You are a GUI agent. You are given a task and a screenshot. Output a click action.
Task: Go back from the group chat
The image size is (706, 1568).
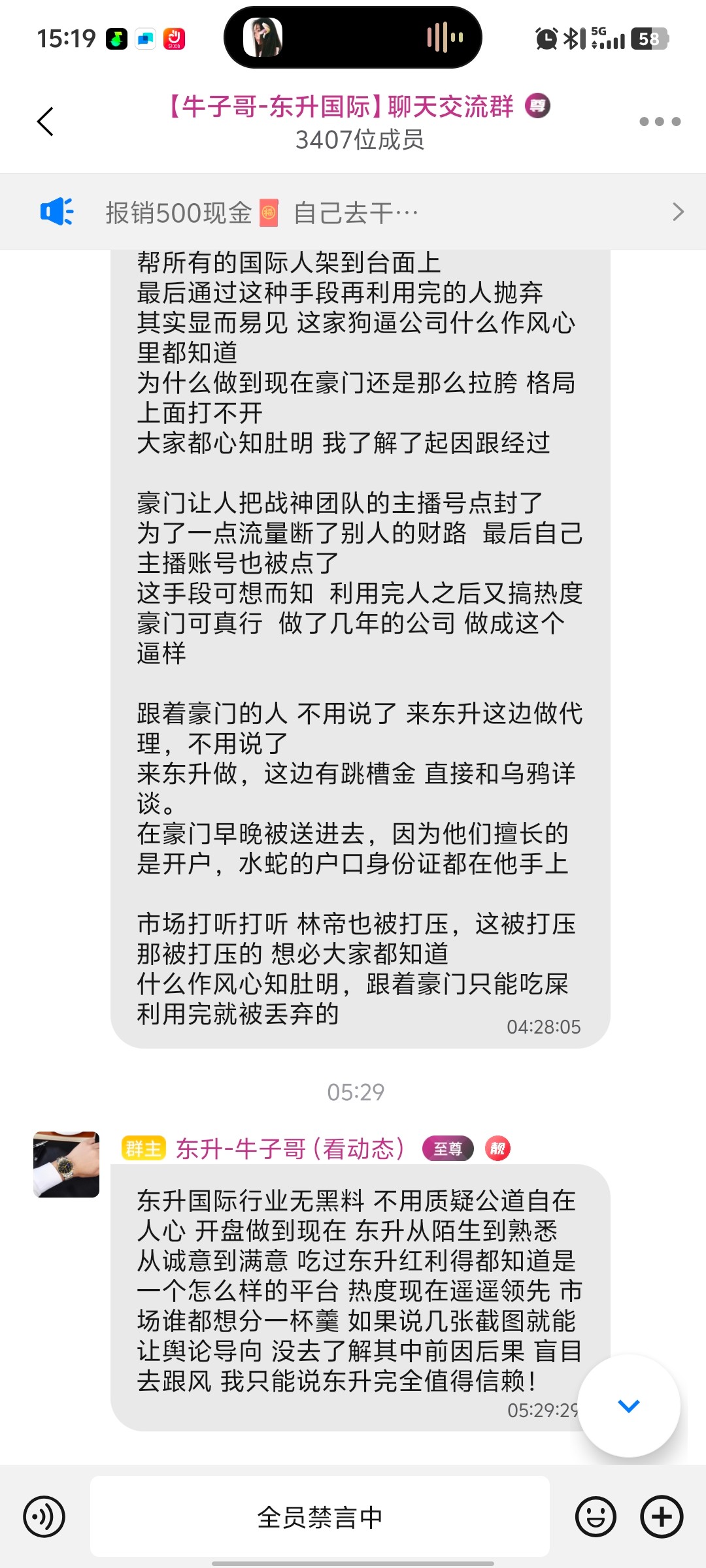pyautogui.click(x=45, y=122)
